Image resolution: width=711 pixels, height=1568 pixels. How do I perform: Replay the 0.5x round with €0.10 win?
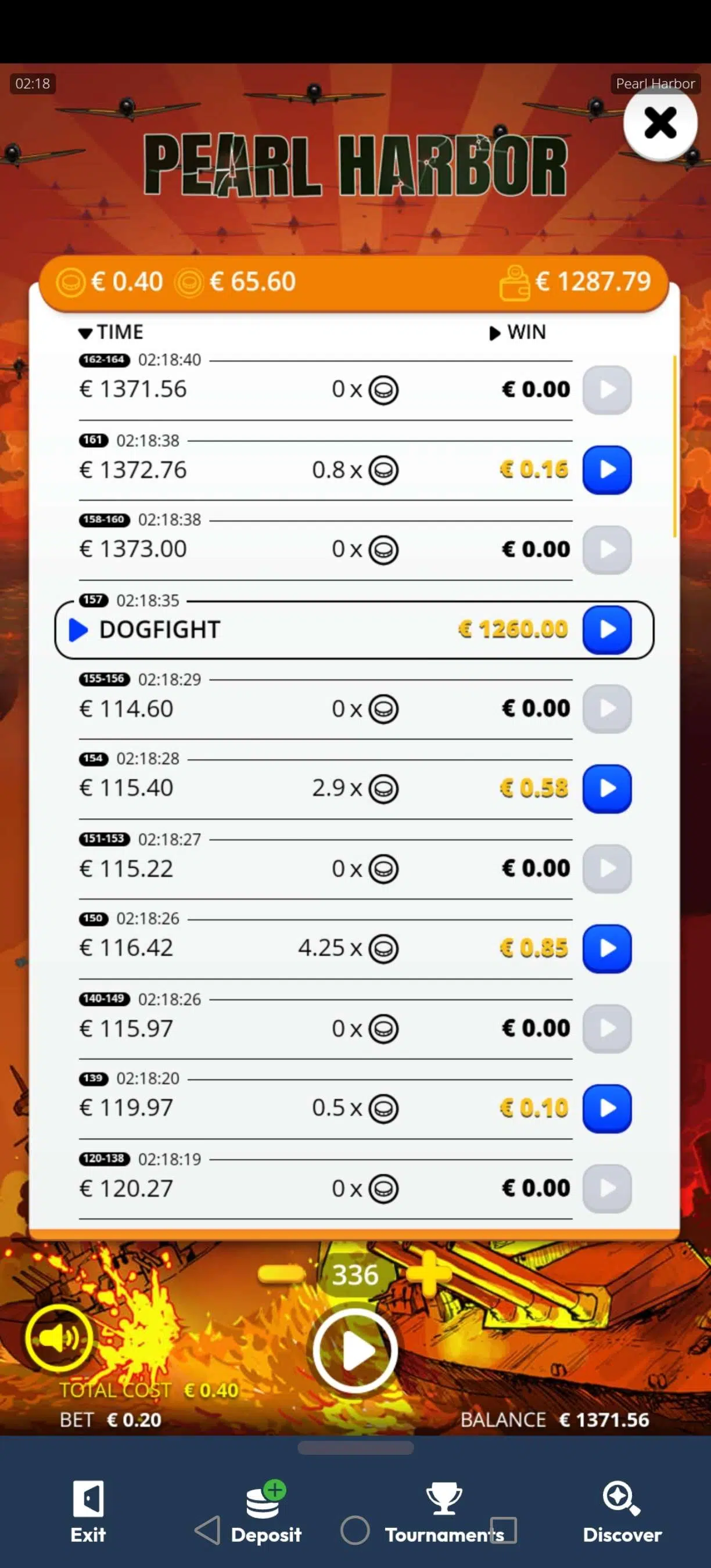[x=606, y=1109]
